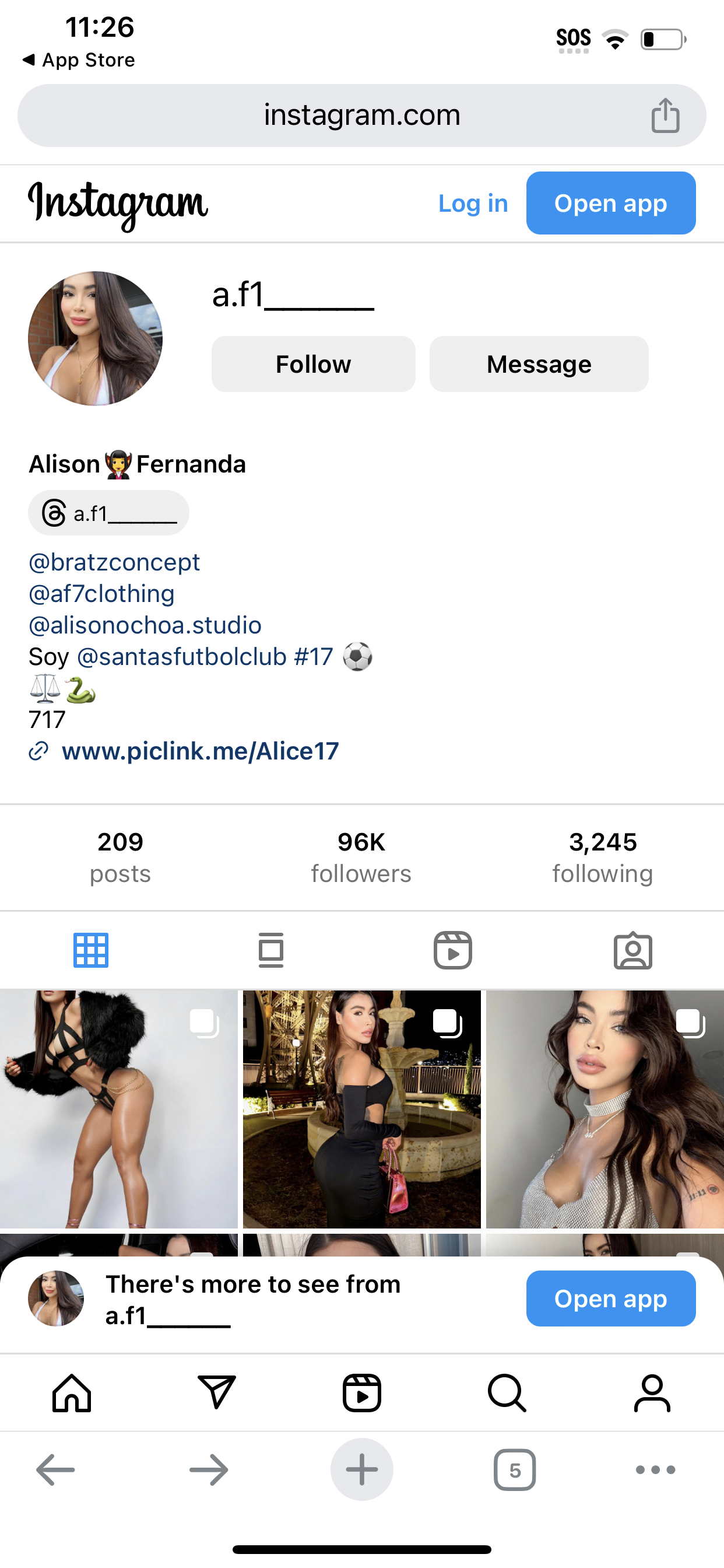The width and height of the screenshot is (724, 1568).
Task: Open the Threads profile badge
Action: click(x=109, y=513)
